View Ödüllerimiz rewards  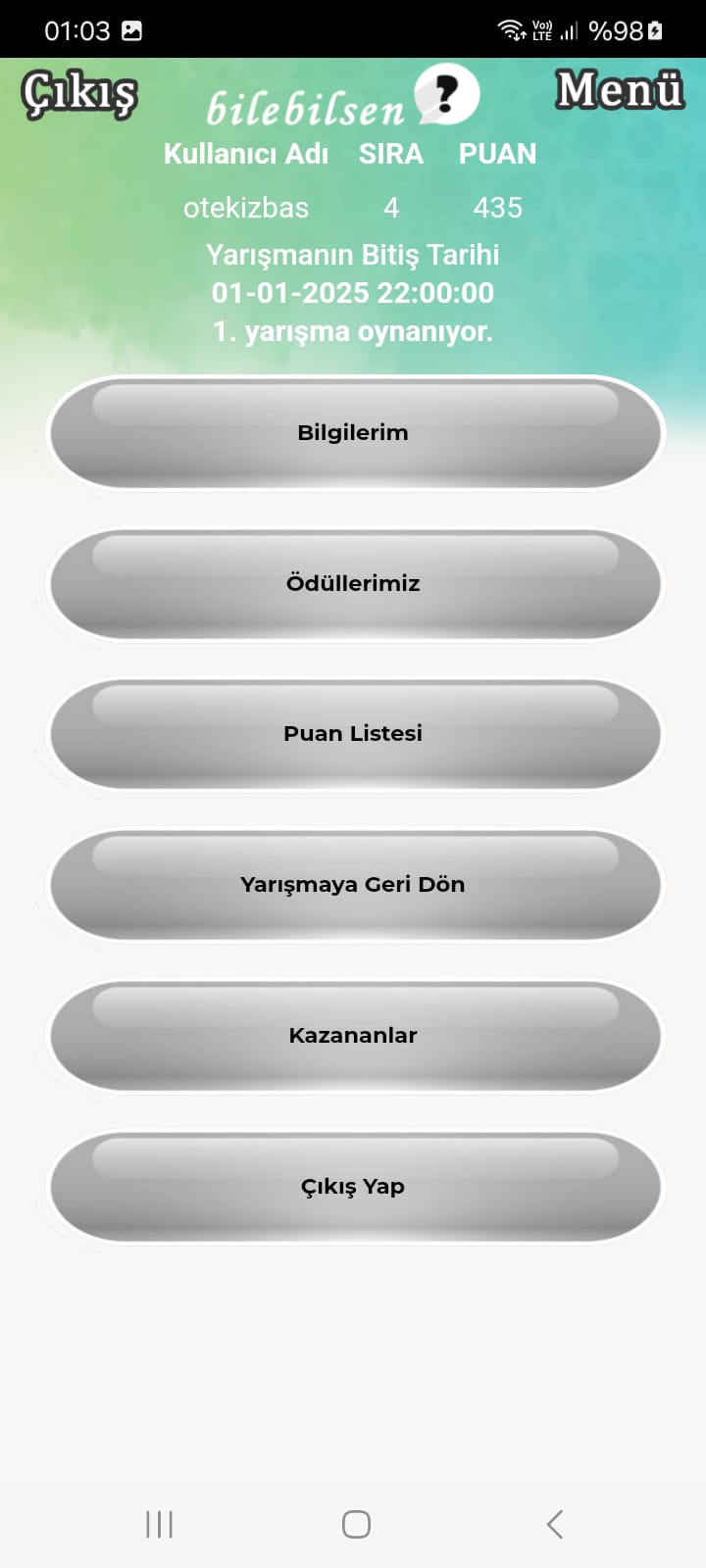(x=353, y=583)
